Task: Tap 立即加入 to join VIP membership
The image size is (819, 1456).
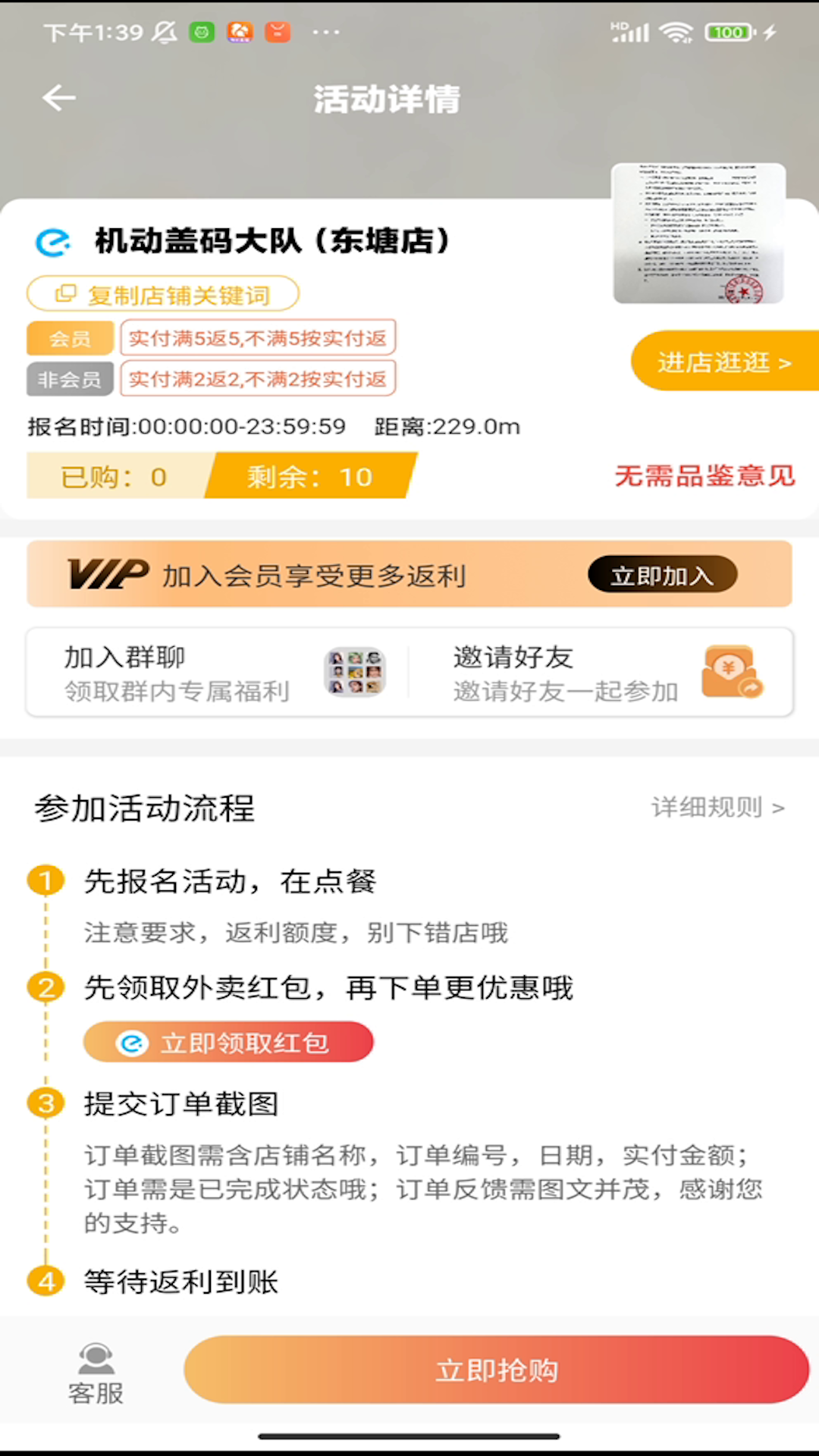Action: pos(662,574)
